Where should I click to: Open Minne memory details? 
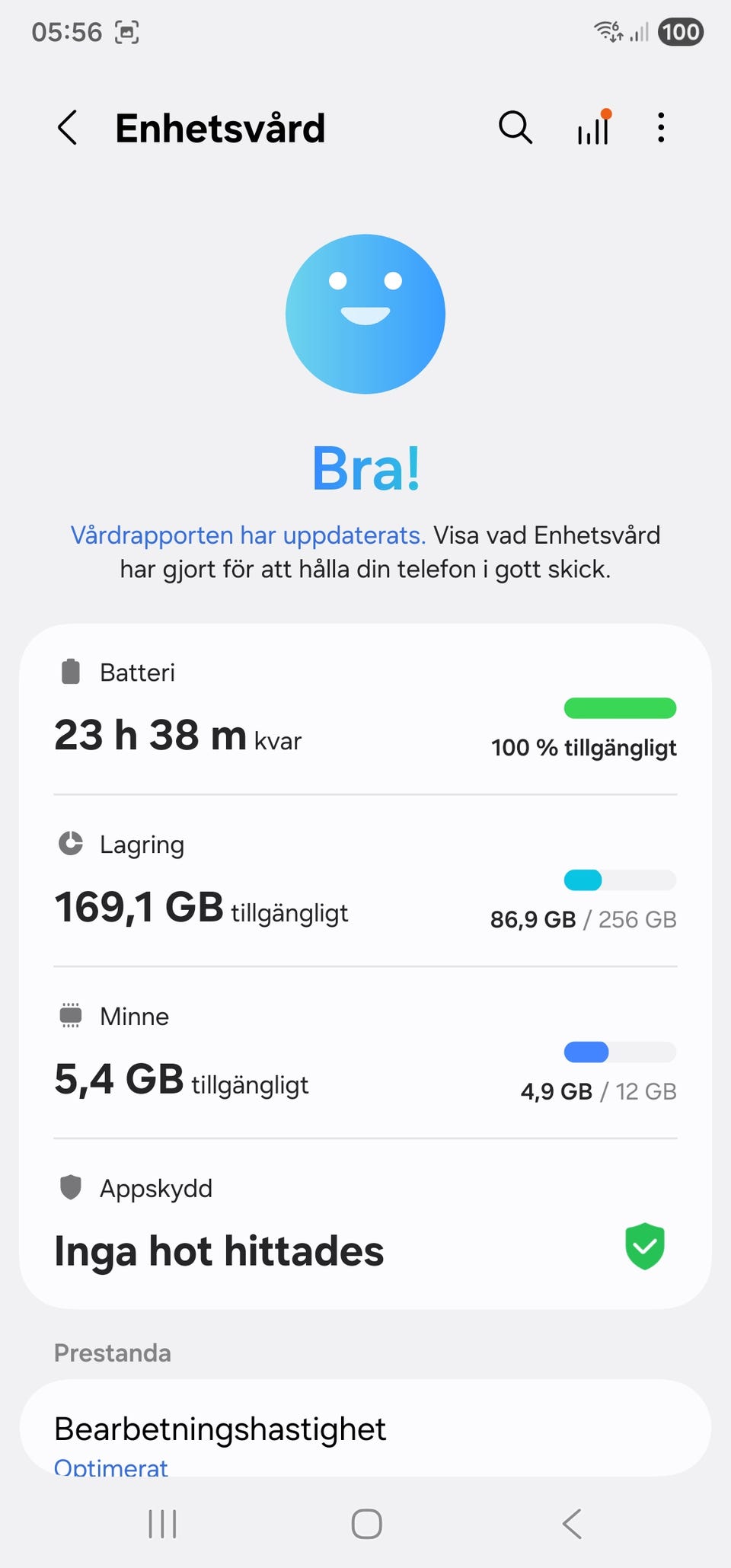[365, 1053]
